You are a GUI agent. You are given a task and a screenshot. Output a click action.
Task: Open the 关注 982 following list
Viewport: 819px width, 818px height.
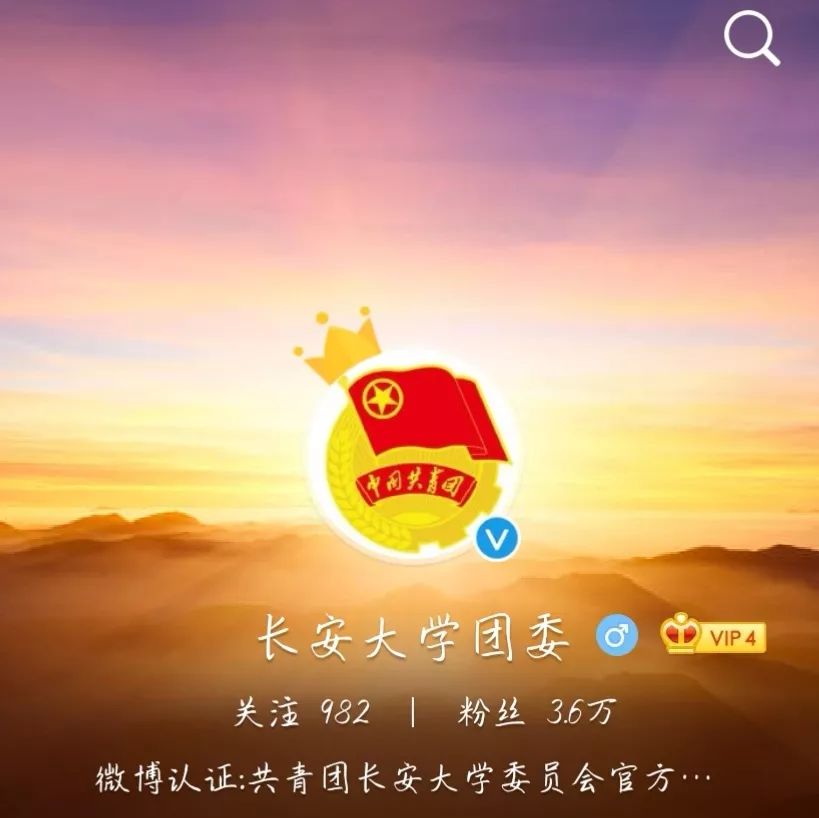[x=302, y=713]
